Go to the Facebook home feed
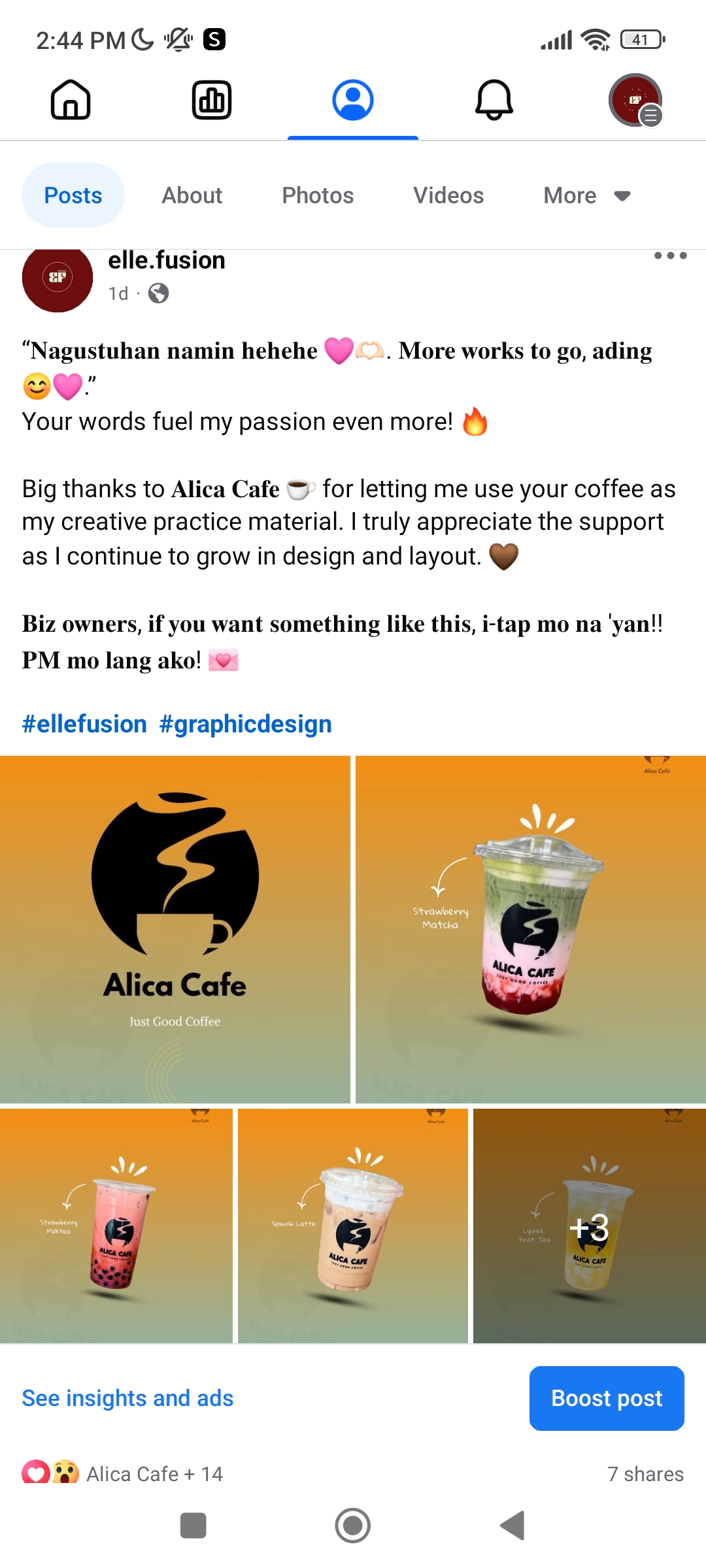This screenshot has width=706, height=1568. pyautogui.click(x=71, y=100)
